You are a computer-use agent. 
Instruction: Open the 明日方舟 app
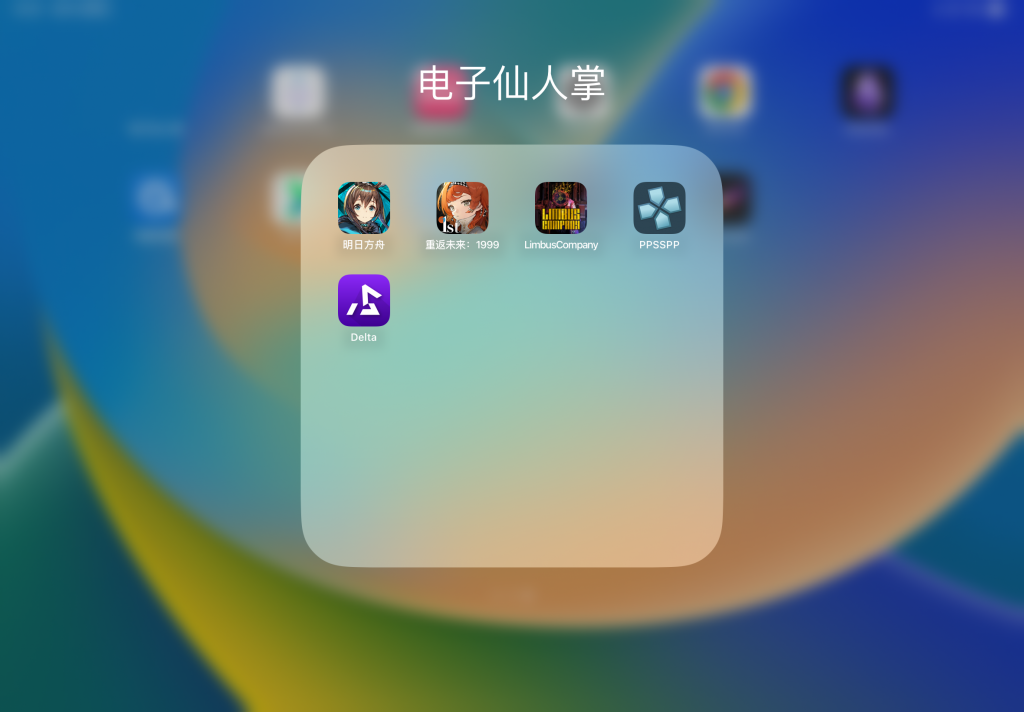(x=364, y=208)
